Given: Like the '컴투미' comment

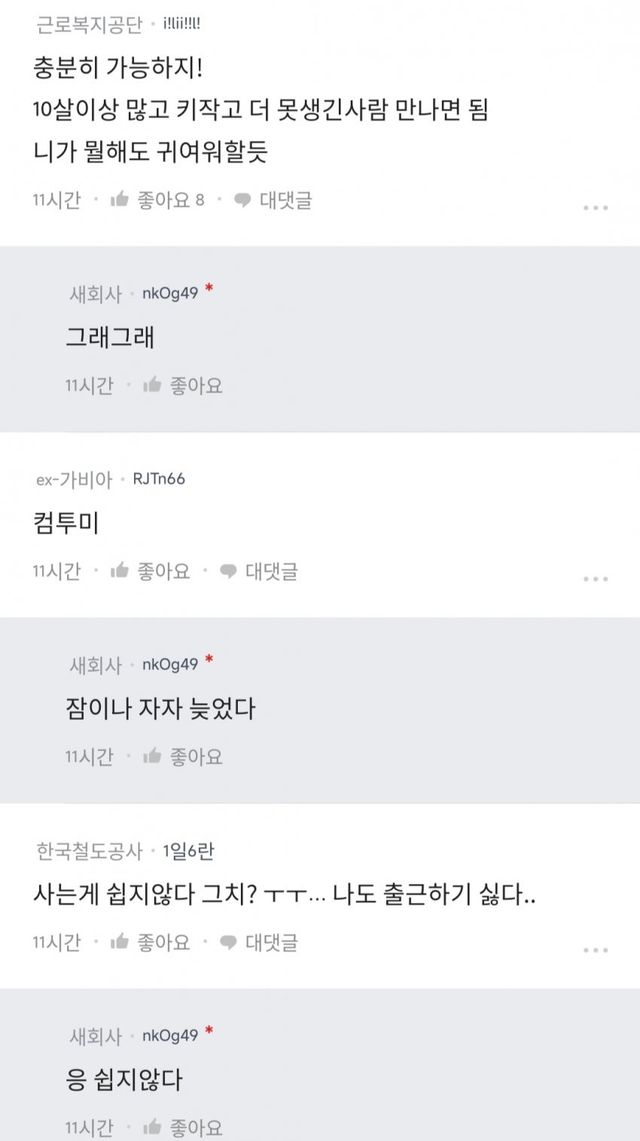Looking at the screenshot, I should point(151,571).
